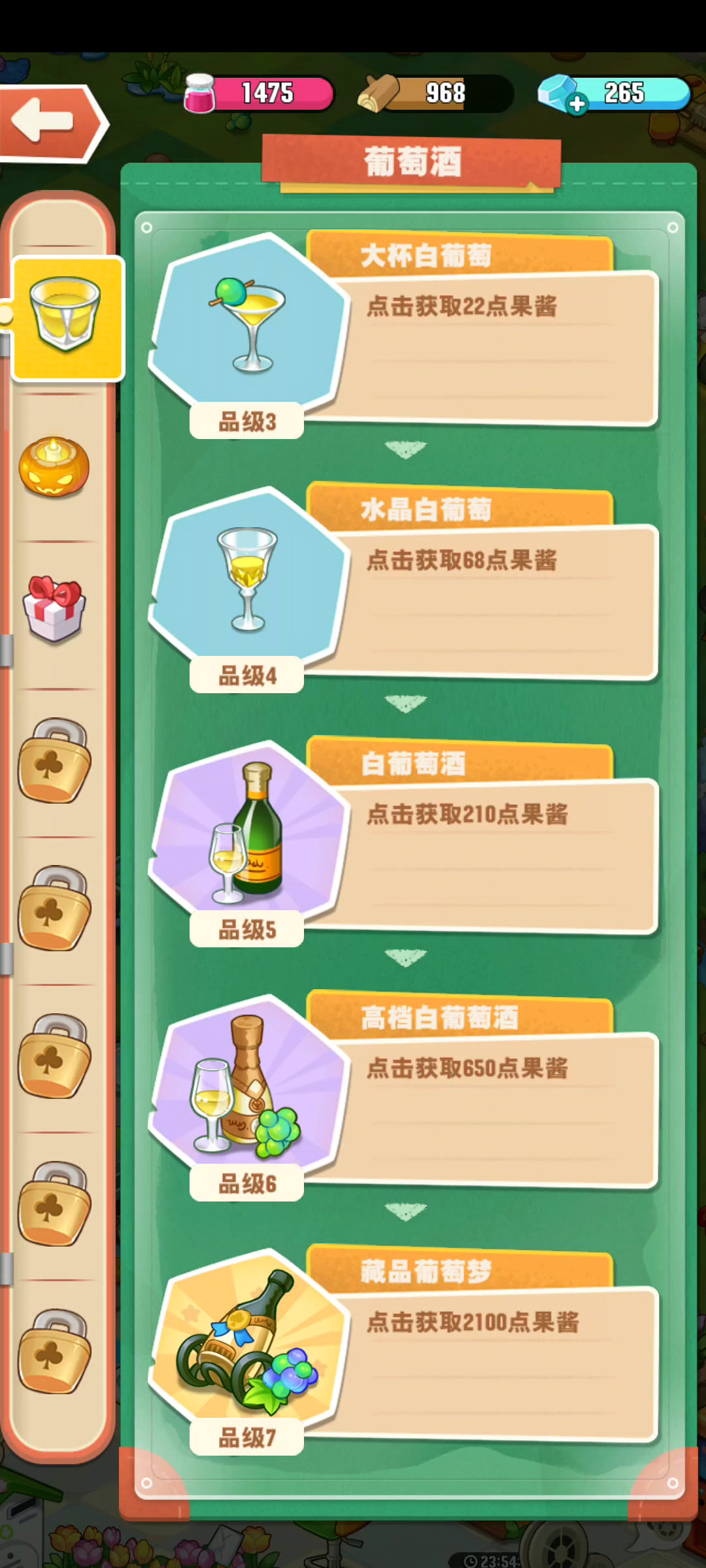
Task: Tap the plus icon to add diamonds
Action: click(577, 105)
